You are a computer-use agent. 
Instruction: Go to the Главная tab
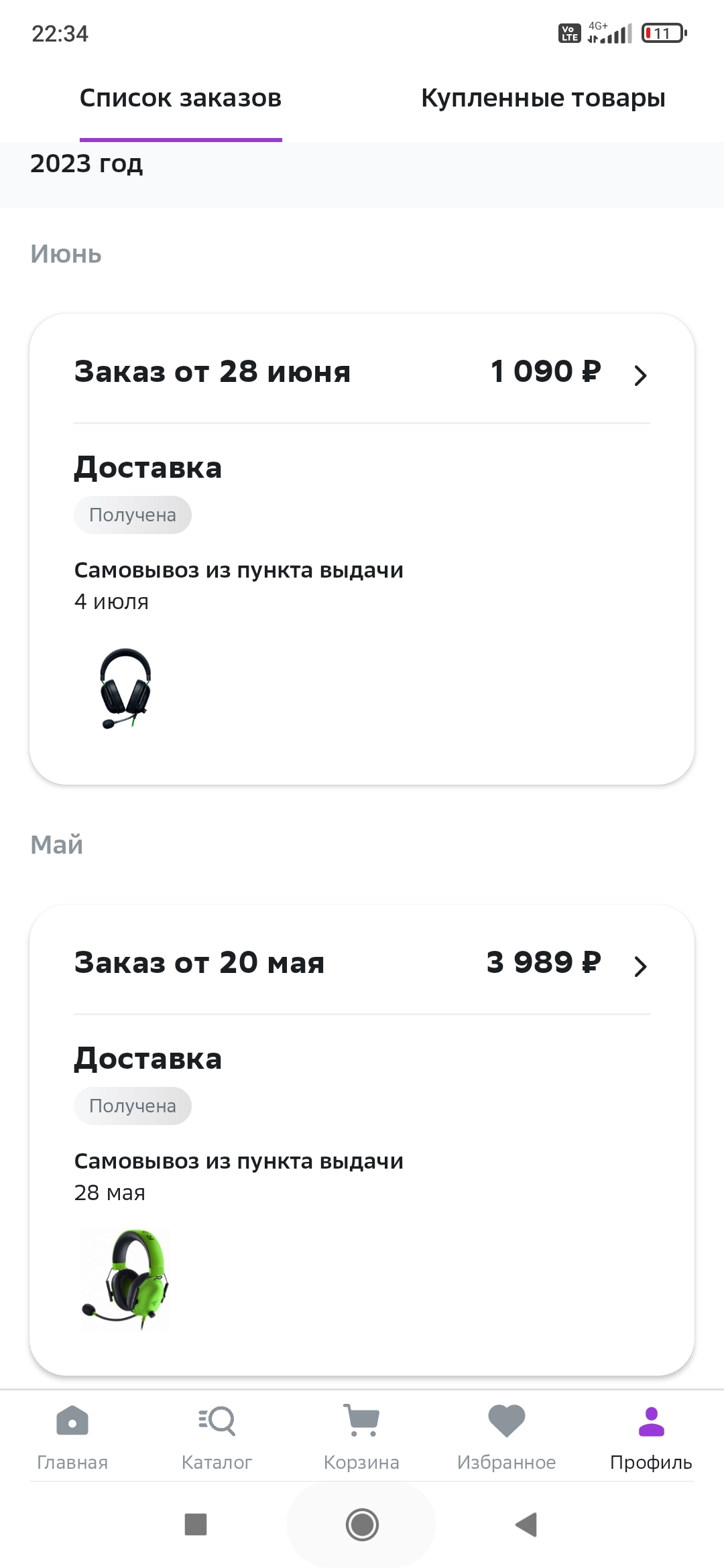pyautogui.click(x=72, y=1436)
